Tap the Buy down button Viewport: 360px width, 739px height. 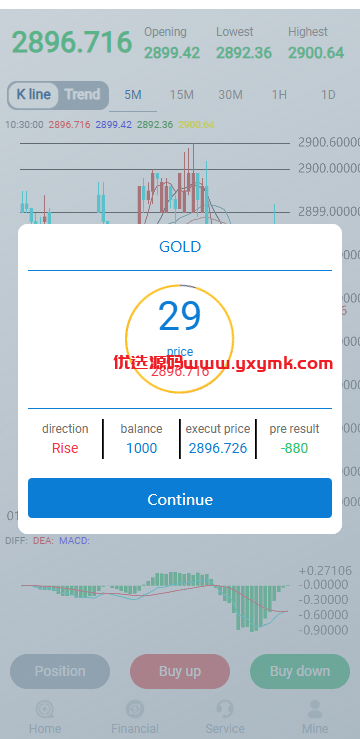tap(300, 671)
